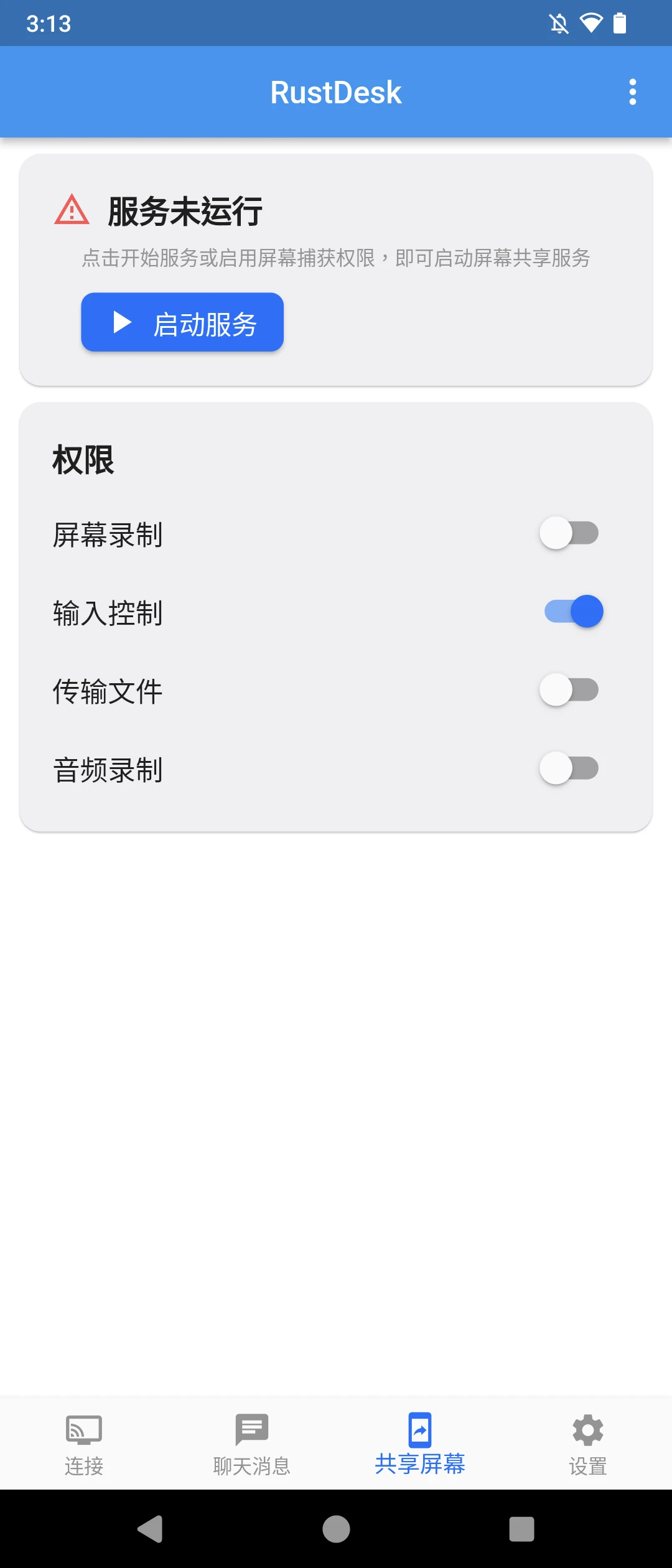This screenshot has height=1568, width=672.
Task: Select the 共享屏幕 tab
Action: [x=420, y=1444]
